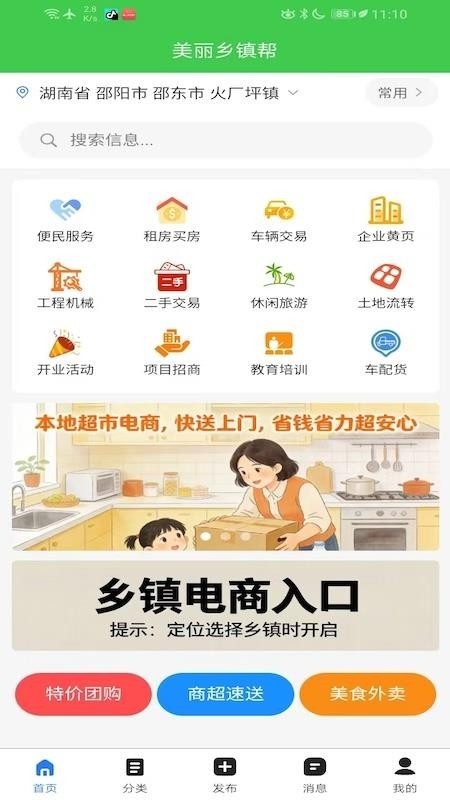Enter the 乡镇电商入口 card
This screenshot has height=800, width=450.
pyautogui.click(x=225, y=606)
